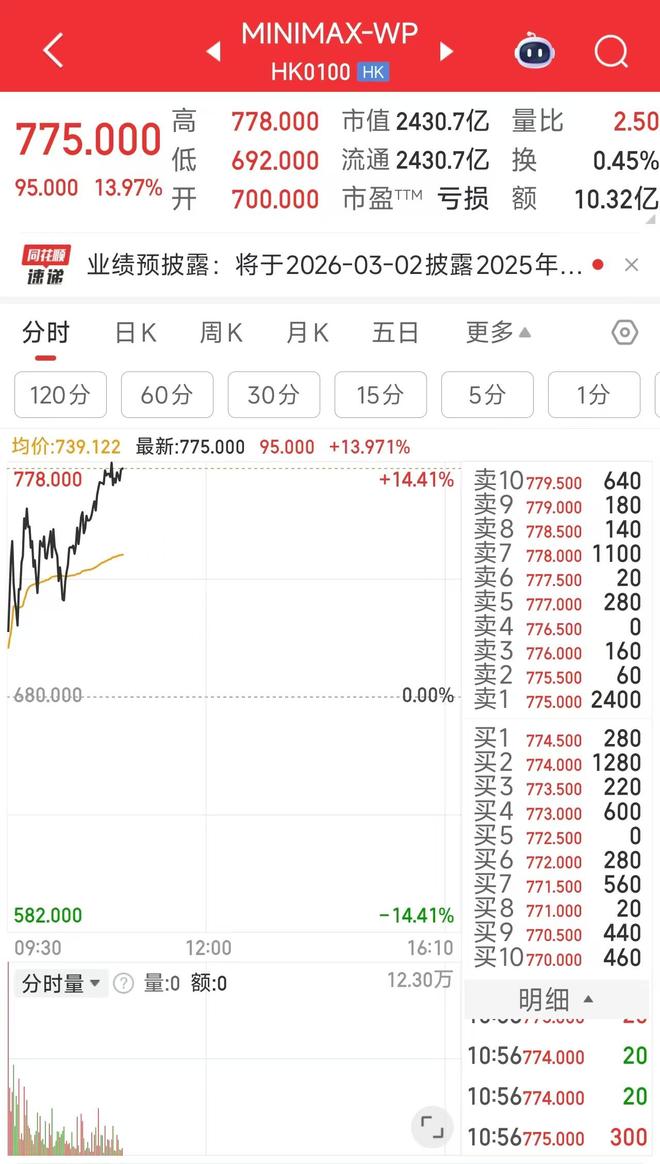Image resolution: width=660 pixels, height=1164 pixels.
Task: Toggle the 明细 trade details panel
Action: tap(556, 999)
